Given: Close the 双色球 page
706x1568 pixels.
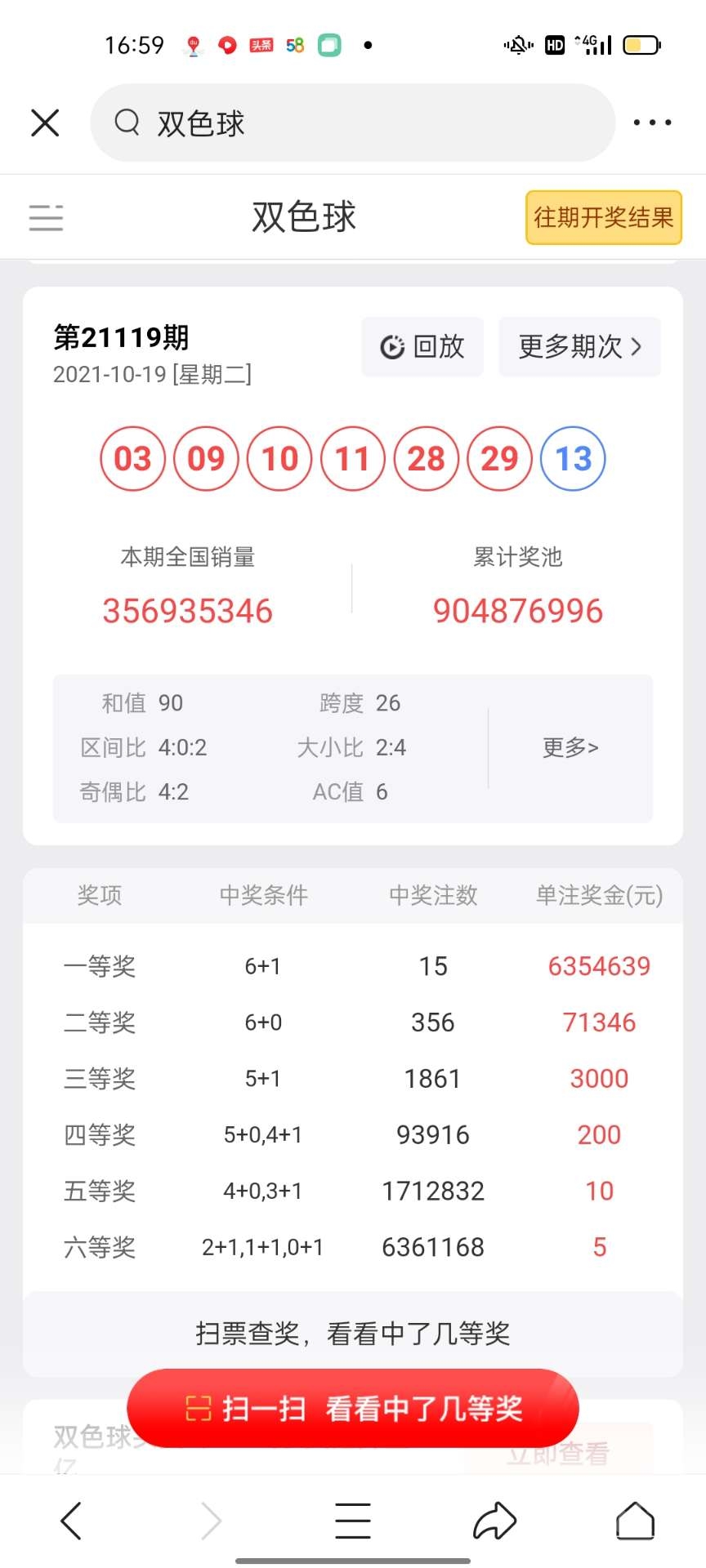Looking at the screenshot, I should 45,123.
